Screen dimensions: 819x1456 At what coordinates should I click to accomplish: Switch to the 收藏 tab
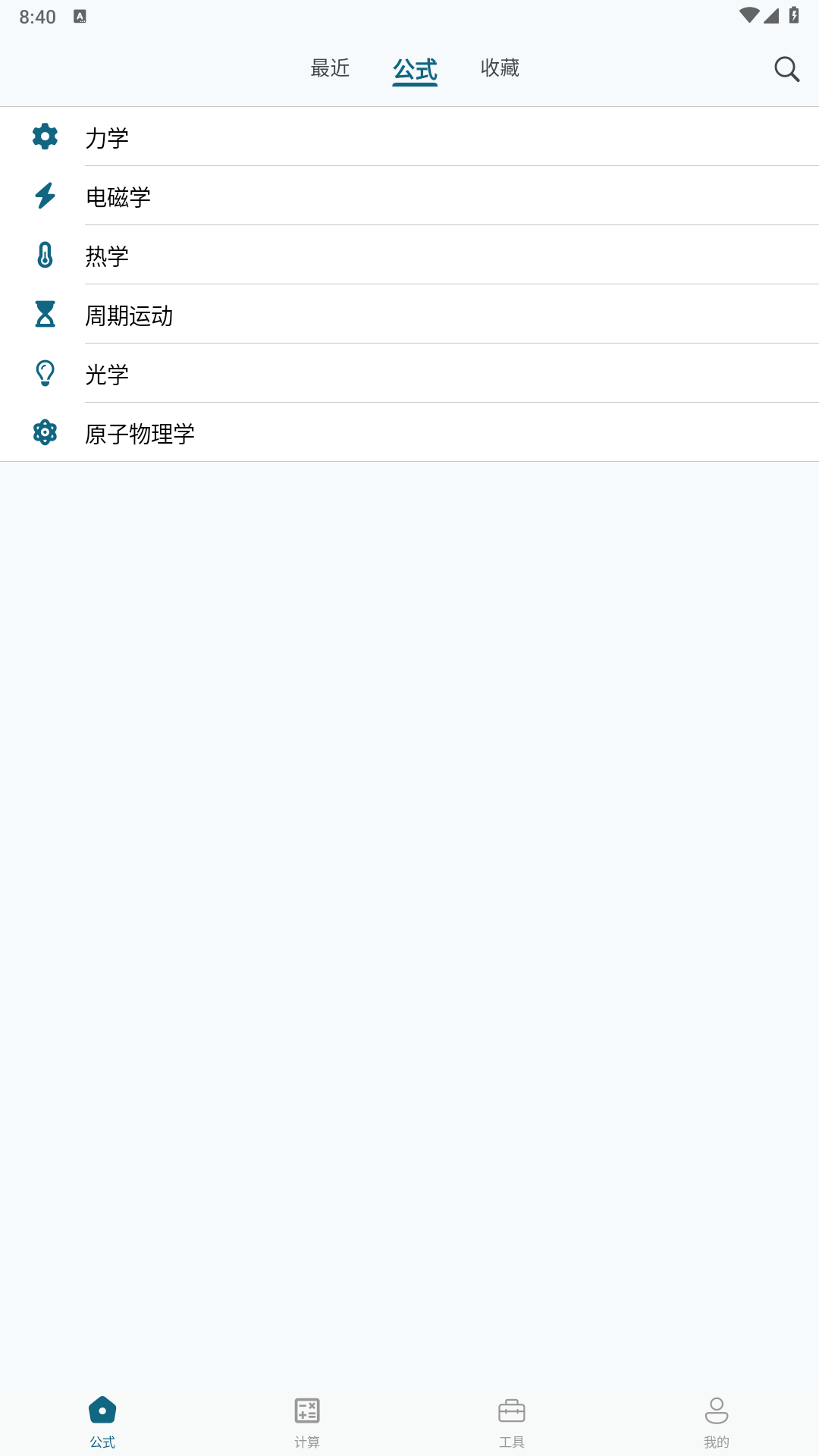[500, 68]
